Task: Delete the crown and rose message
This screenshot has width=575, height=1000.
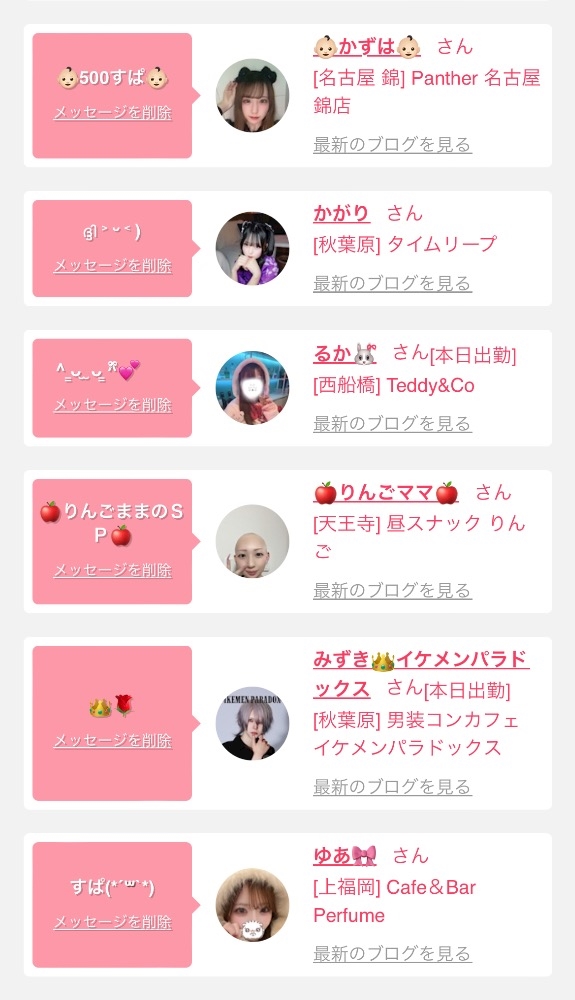Action: coord(113,741)
